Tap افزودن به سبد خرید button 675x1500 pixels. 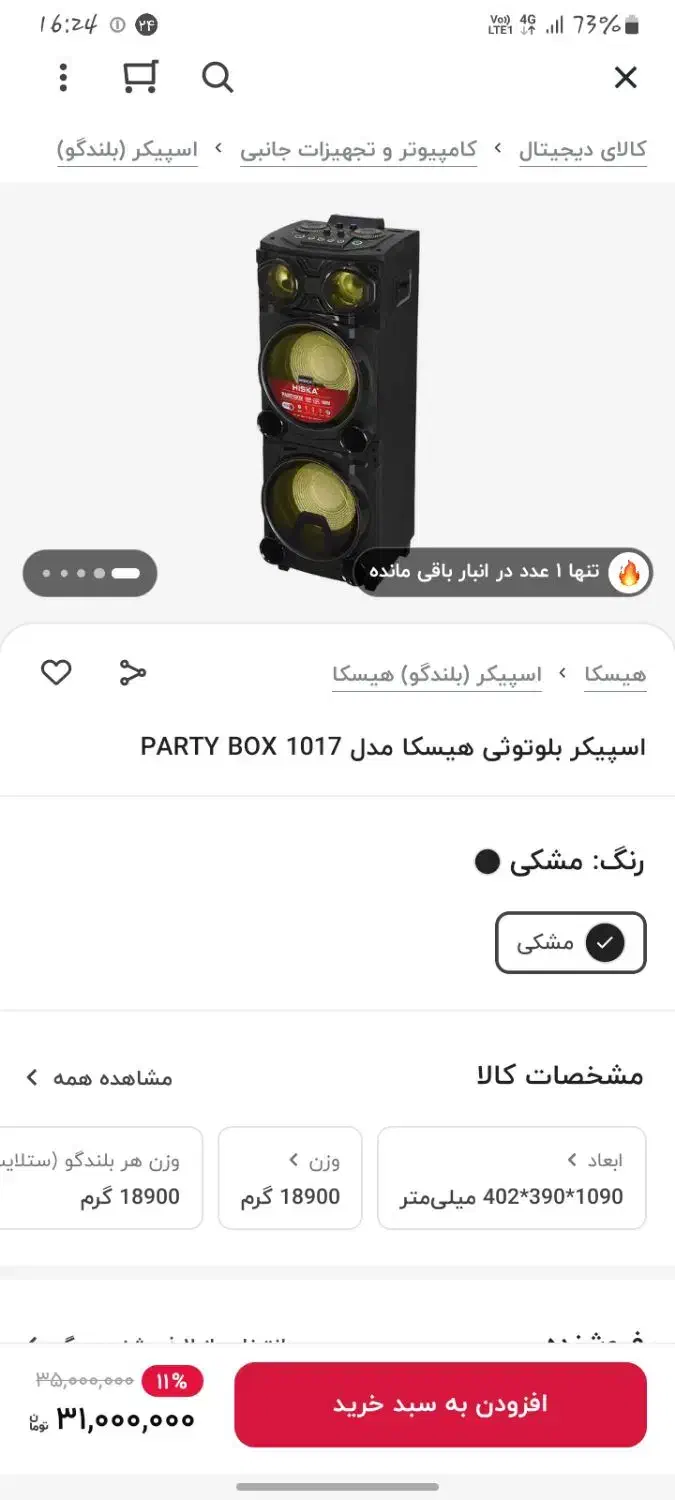tap(440, 1404)
